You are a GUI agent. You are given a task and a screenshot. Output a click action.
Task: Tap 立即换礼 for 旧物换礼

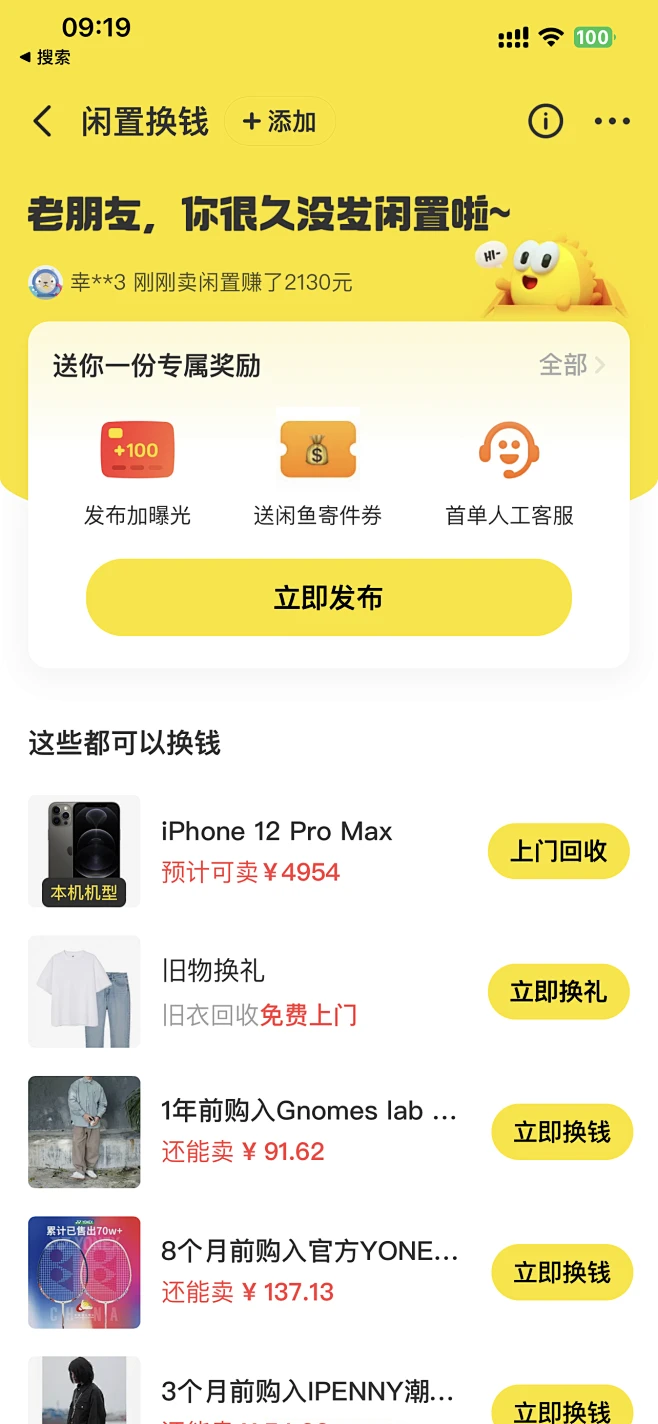(x=558, y=991)
